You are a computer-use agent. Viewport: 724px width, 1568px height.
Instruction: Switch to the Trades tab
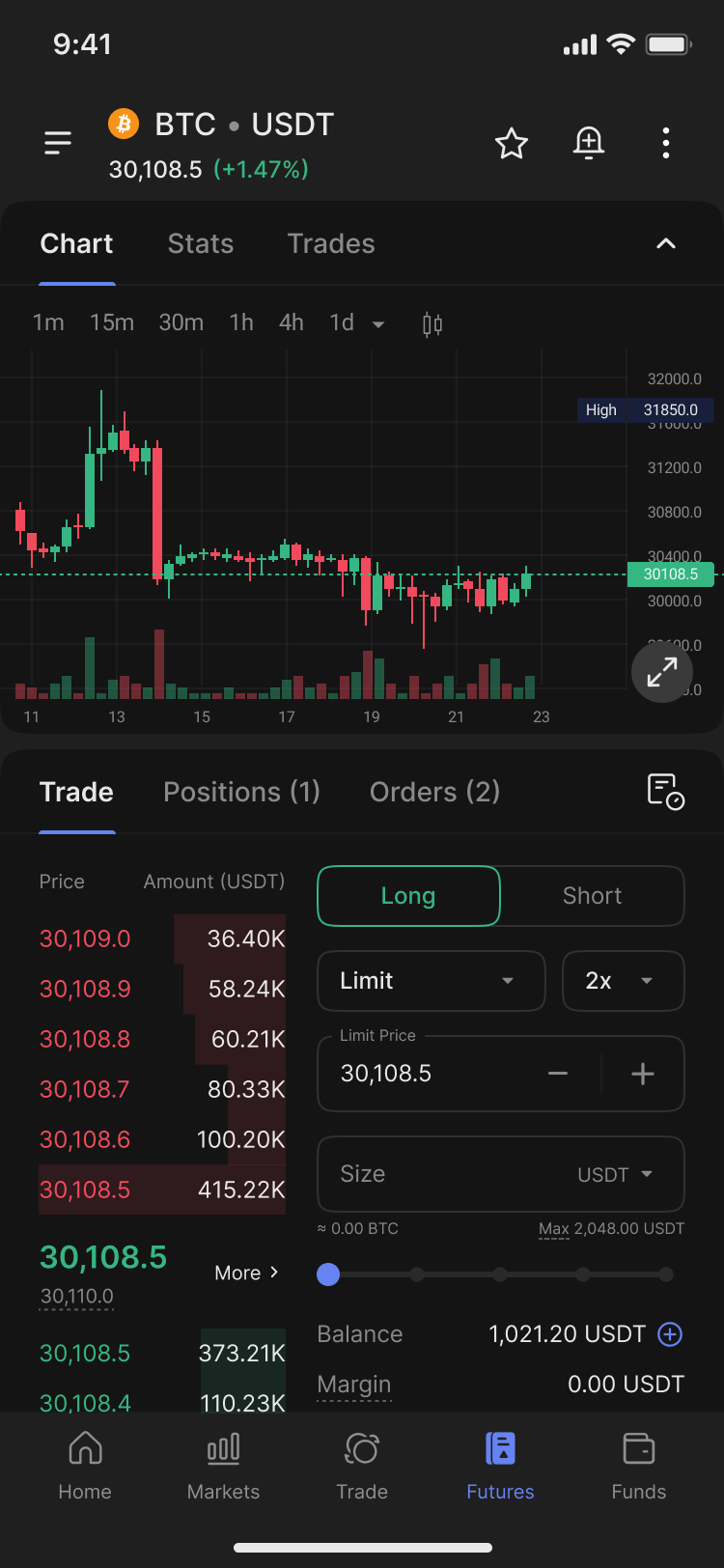331,243
